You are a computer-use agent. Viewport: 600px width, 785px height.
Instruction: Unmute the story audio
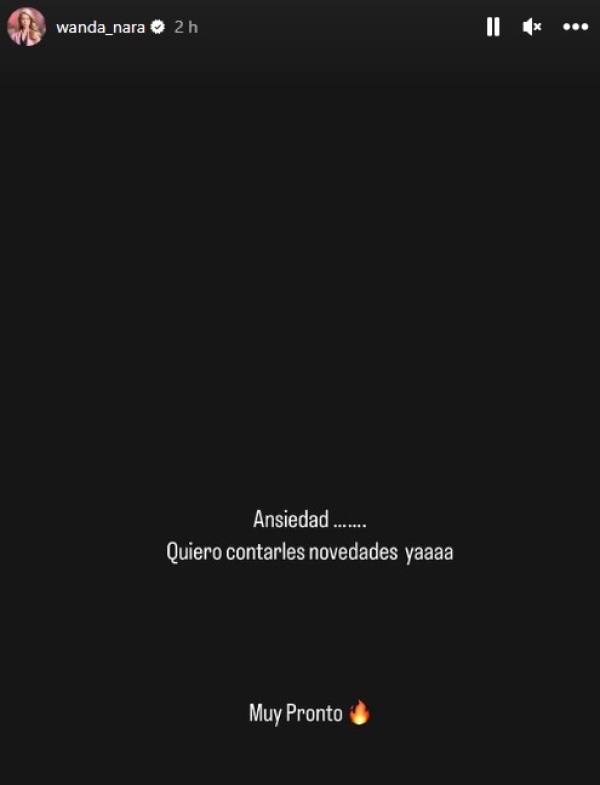point(532,27)
